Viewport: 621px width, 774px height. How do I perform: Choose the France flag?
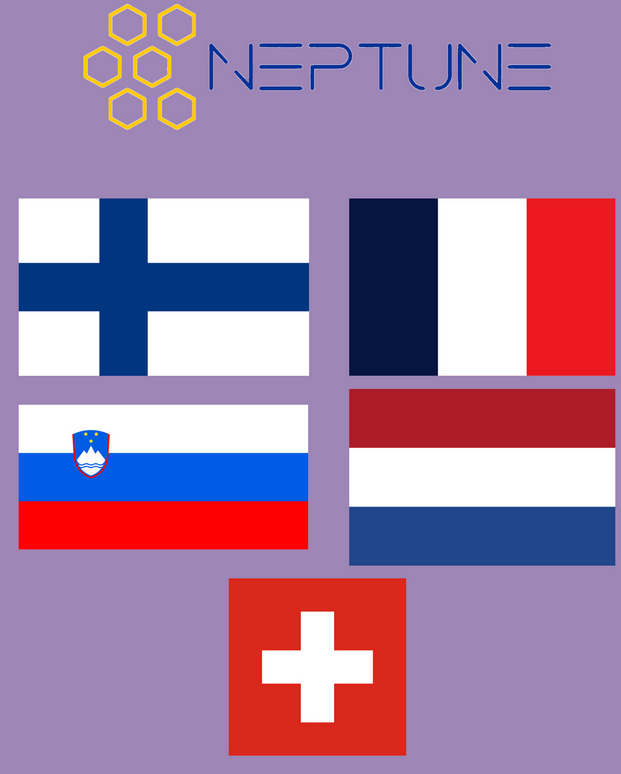click(481, 287)
